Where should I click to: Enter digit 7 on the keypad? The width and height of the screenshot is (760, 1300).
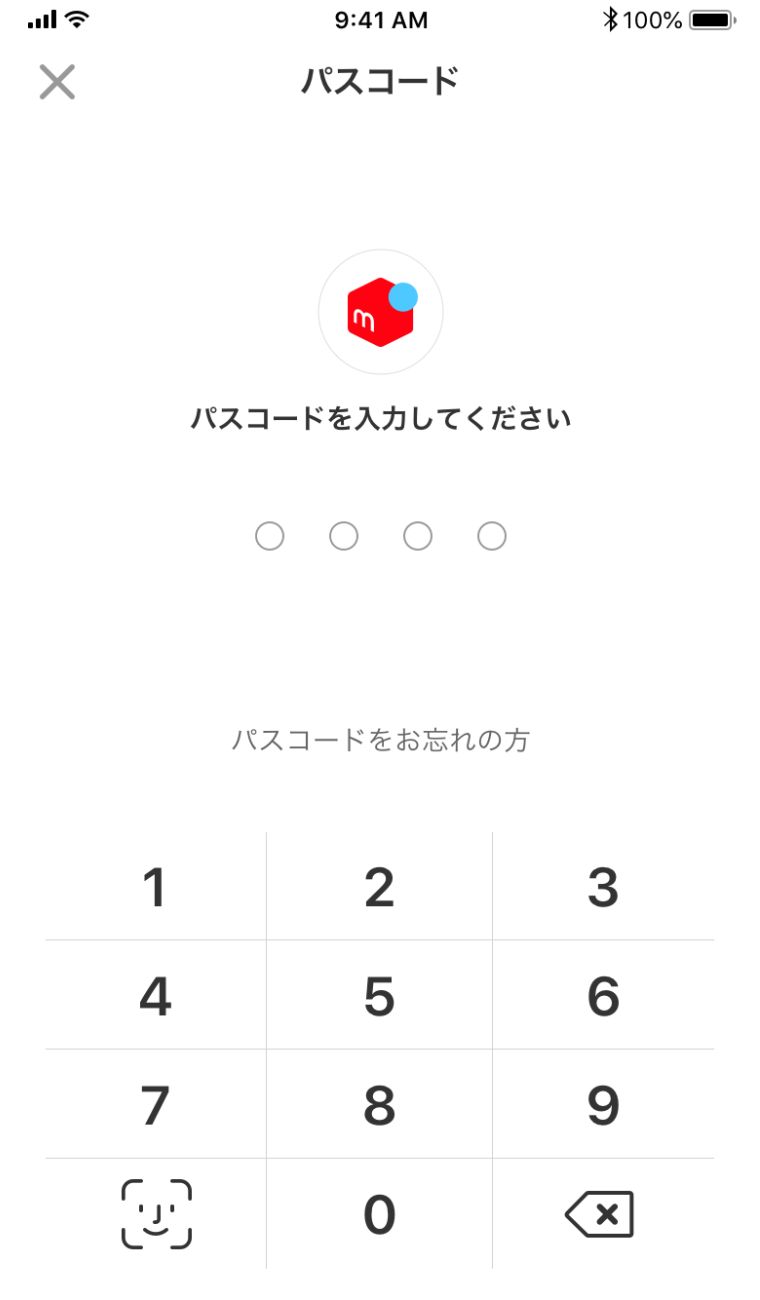coord(155,1104)
